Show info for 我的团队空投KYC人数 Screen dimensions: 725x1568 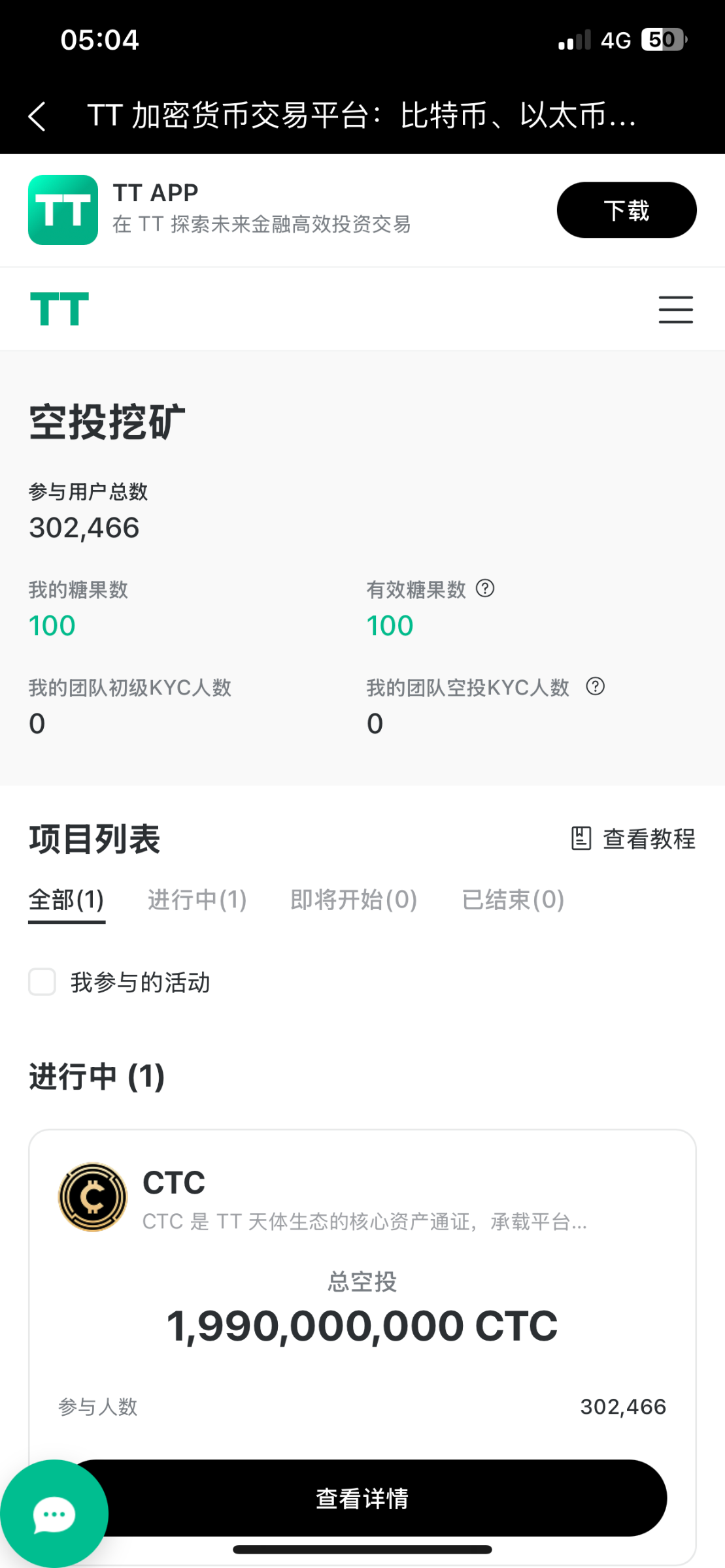point(595,687)
